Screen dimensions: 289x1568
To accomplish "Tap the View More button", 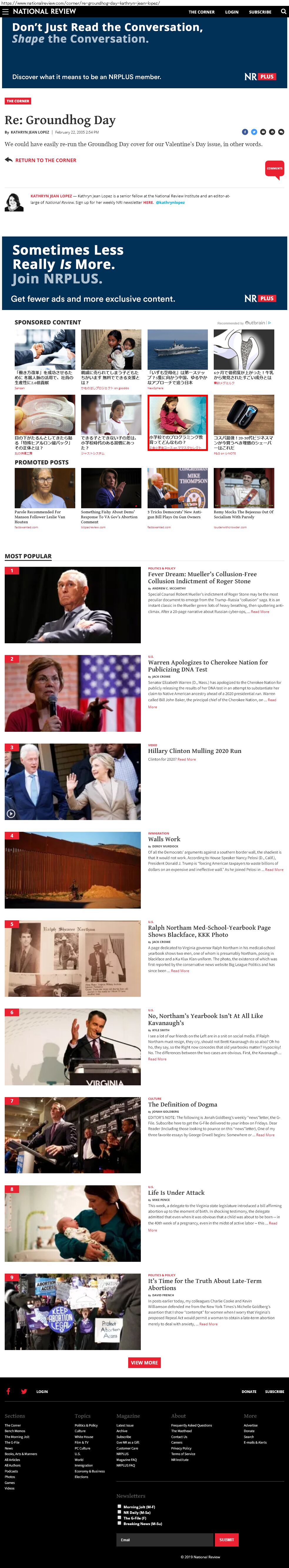I will tap(144, 1363).
